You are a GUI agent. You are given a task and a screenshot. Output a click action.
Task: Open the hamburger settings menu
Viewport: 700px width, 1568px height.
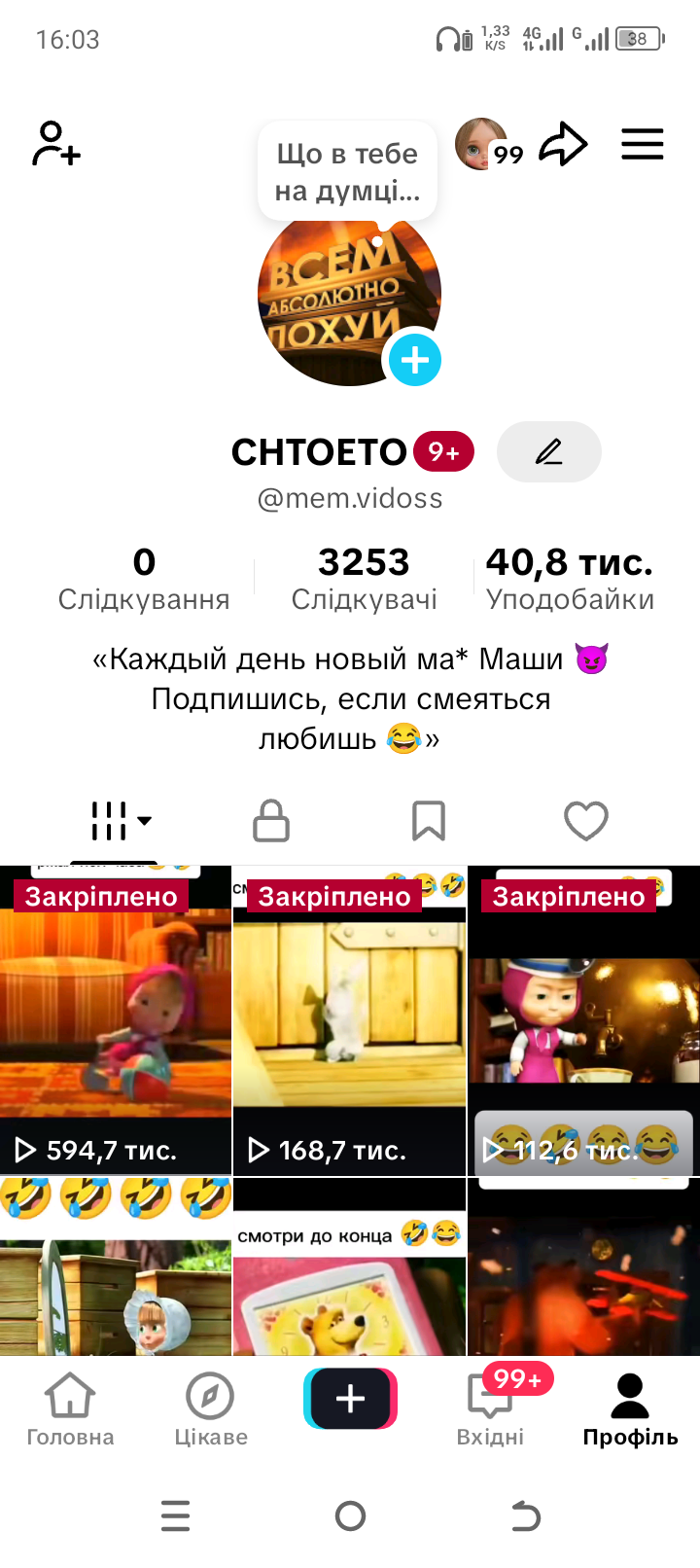tap(642, 143)
